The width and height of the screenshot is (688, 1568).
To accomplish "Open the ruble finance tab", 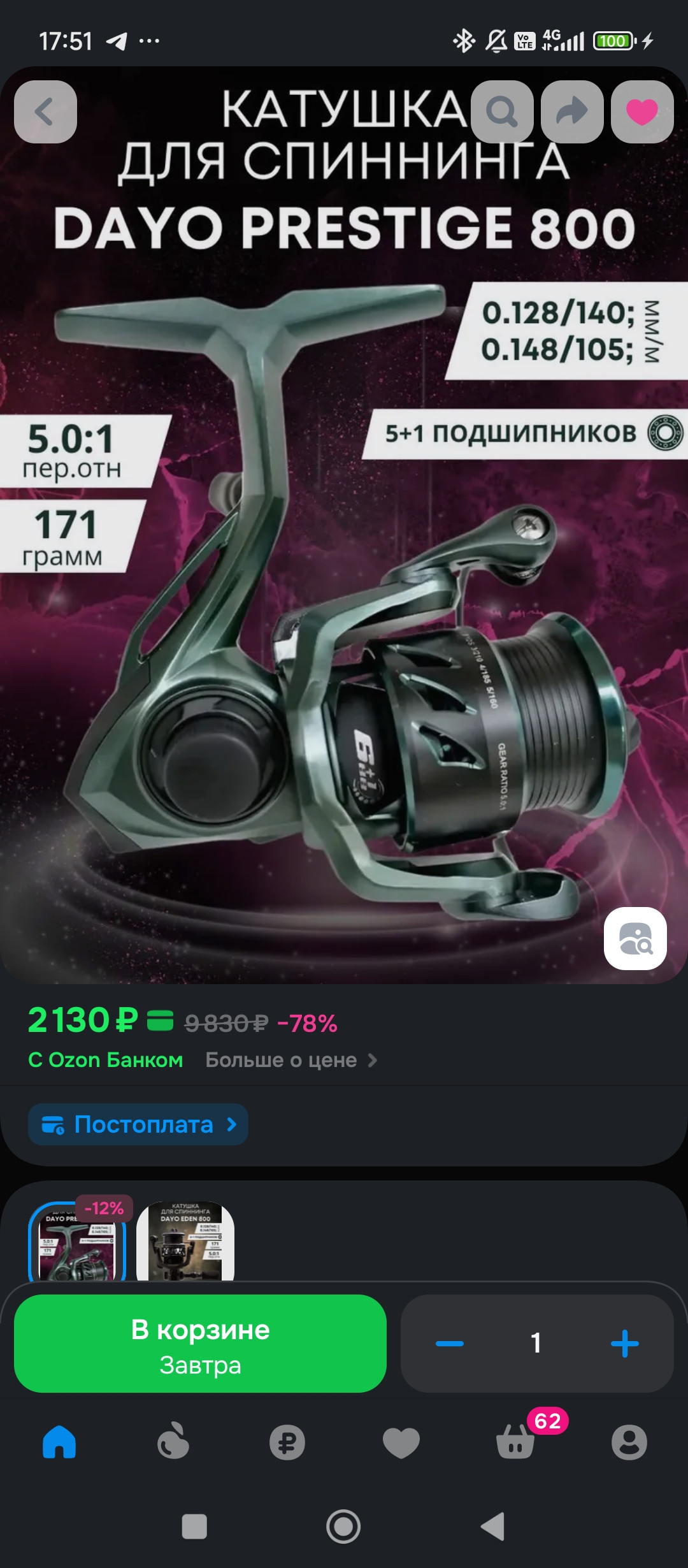I will pyautogui.click(x=287, y=1442).
